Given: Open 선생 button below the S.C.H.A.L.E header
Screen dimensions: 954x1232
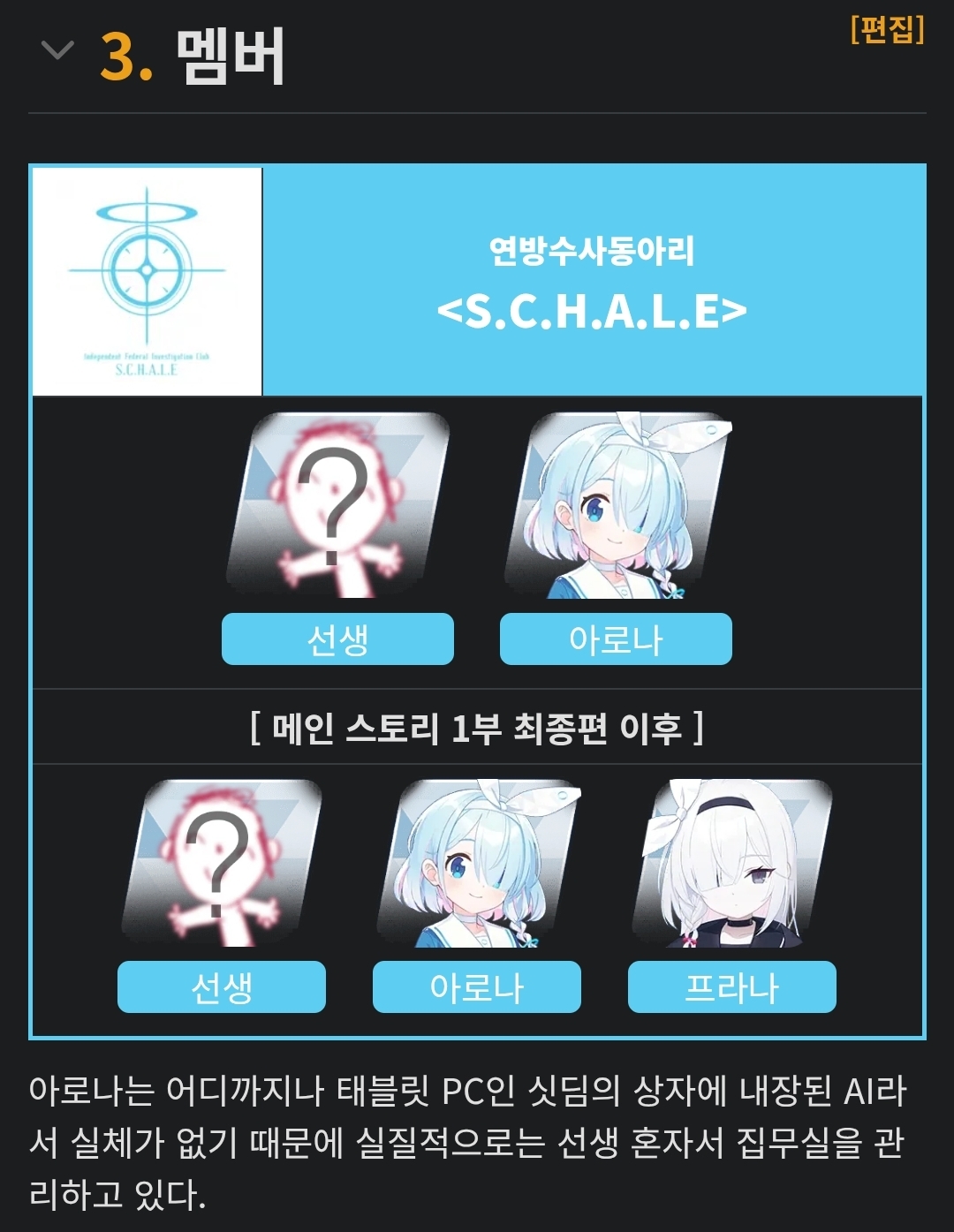Looking at the screenshot, I should tap(337, 639).
